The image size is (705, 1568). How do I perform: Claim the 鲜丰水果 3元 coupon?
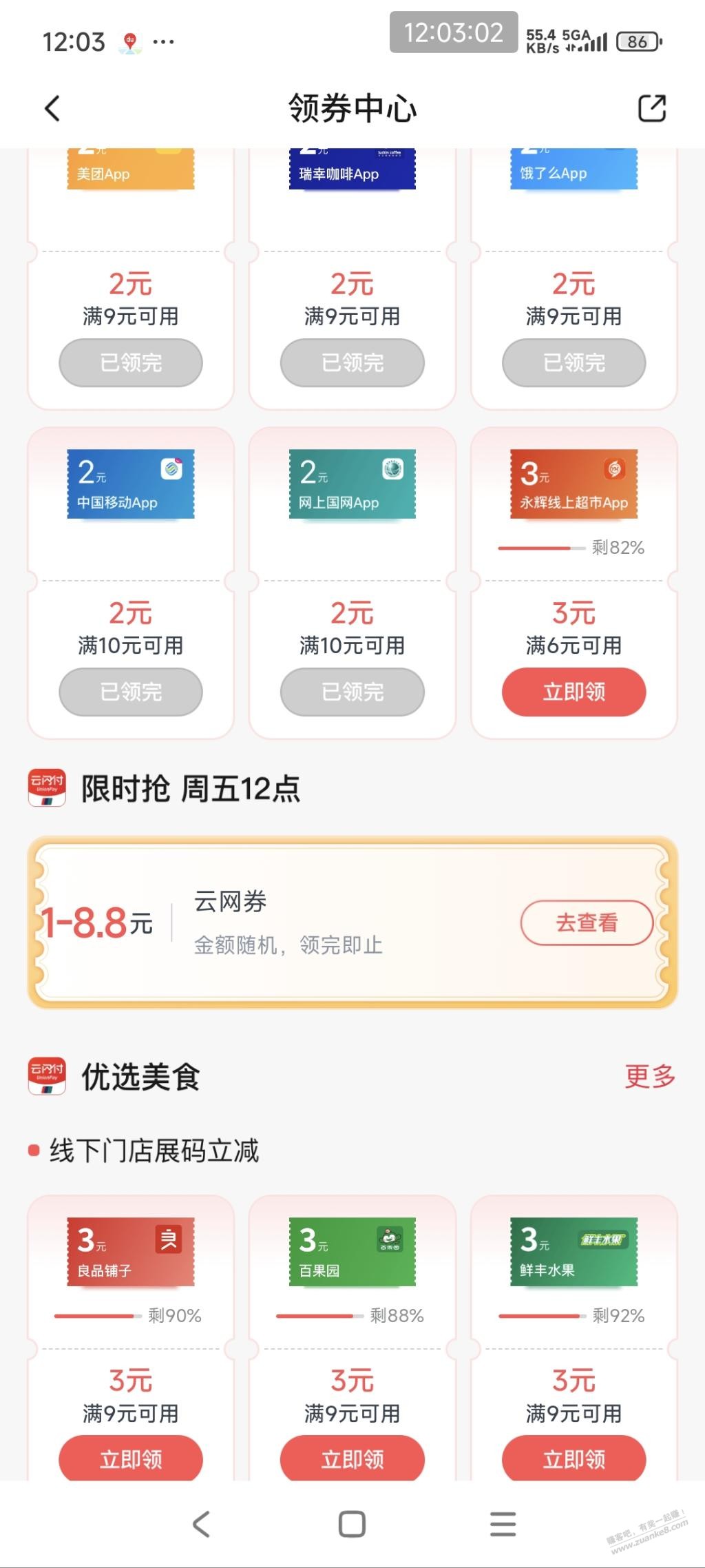pyautogui.click(x=574, y=1458)
